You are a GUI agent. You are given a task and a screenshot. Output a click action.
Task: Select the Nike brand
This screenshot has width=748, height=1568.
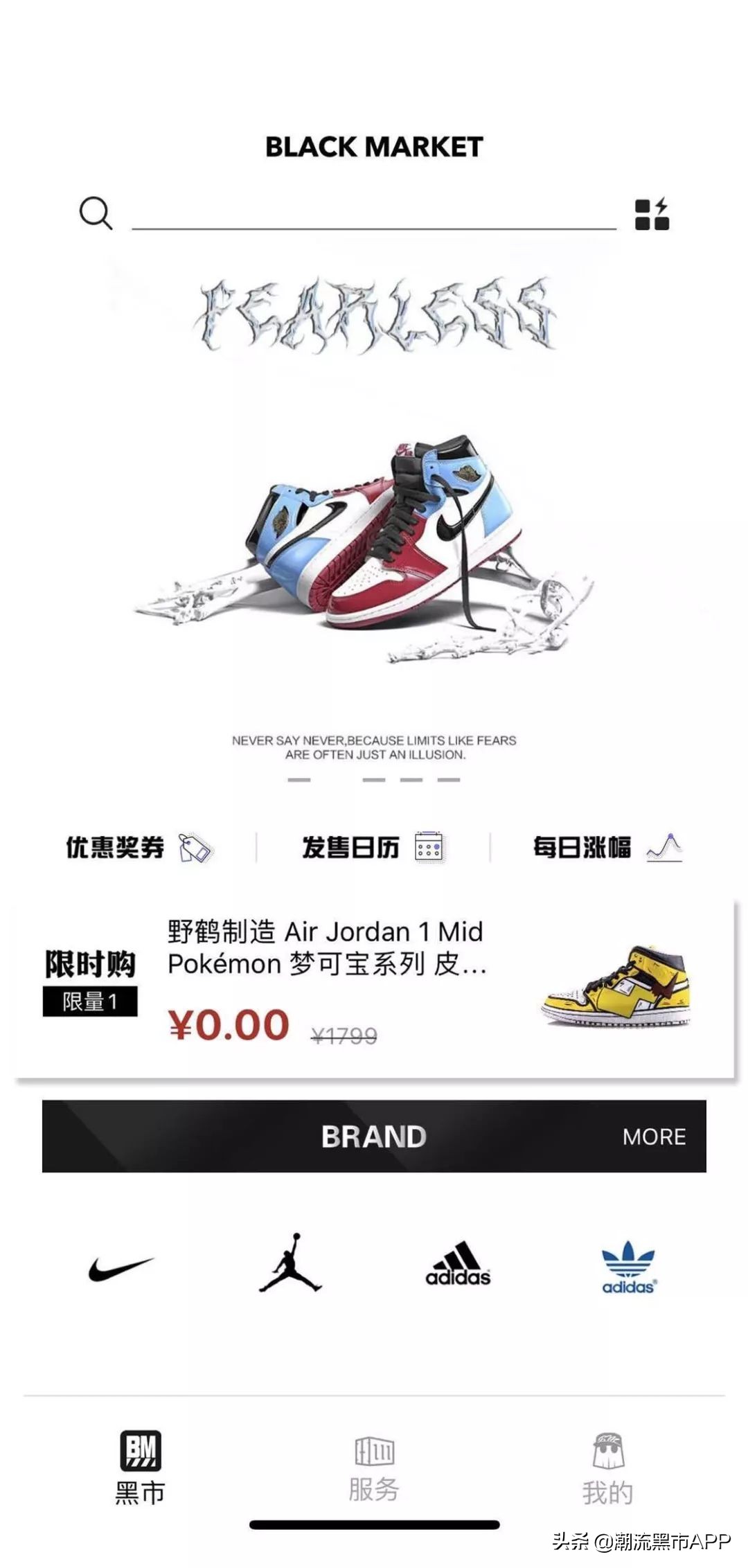(x=121, y=1269)
